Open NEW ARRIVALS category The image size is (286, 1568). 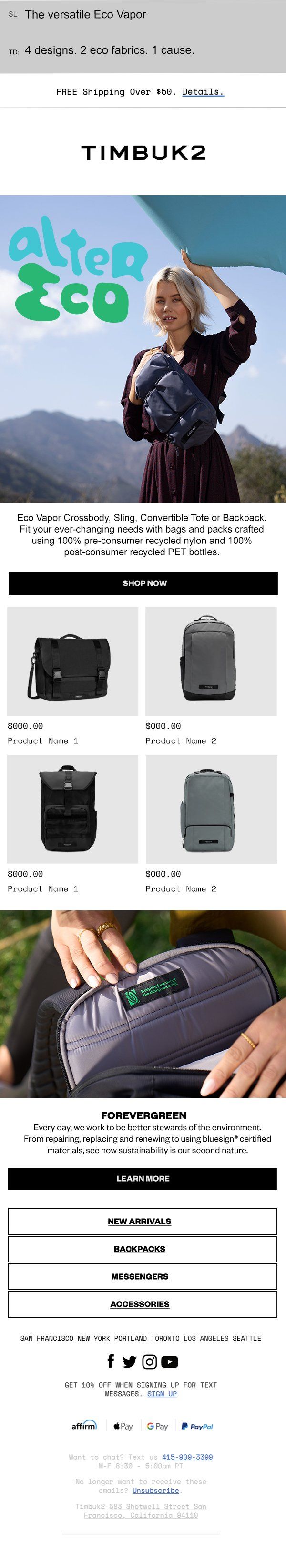140,1221
